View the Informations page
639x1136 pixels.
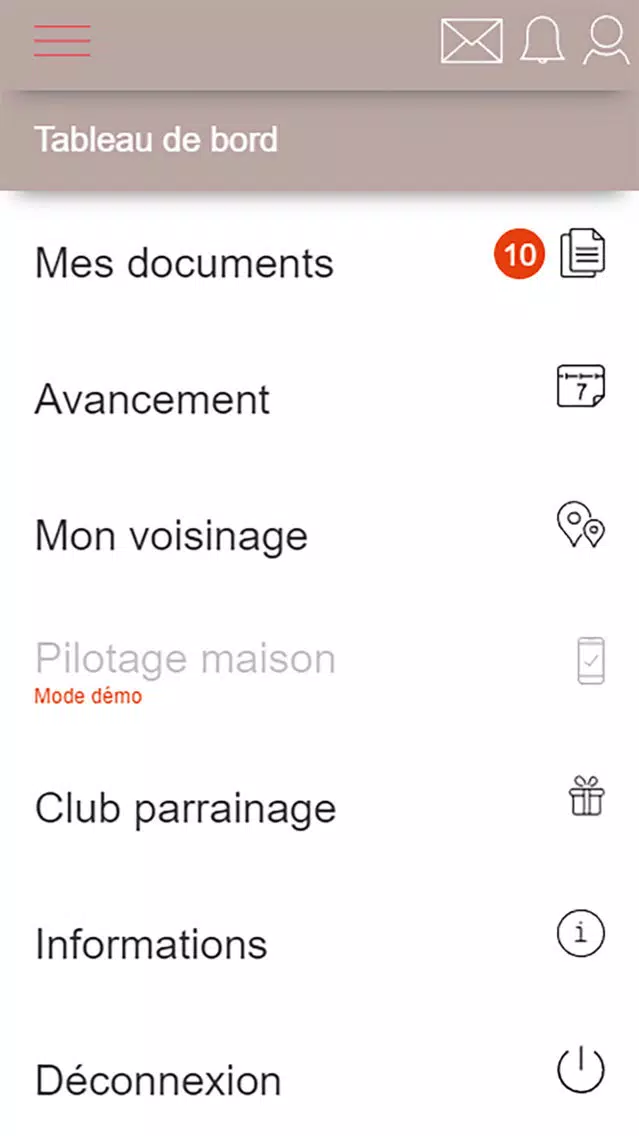click(320, 943)
